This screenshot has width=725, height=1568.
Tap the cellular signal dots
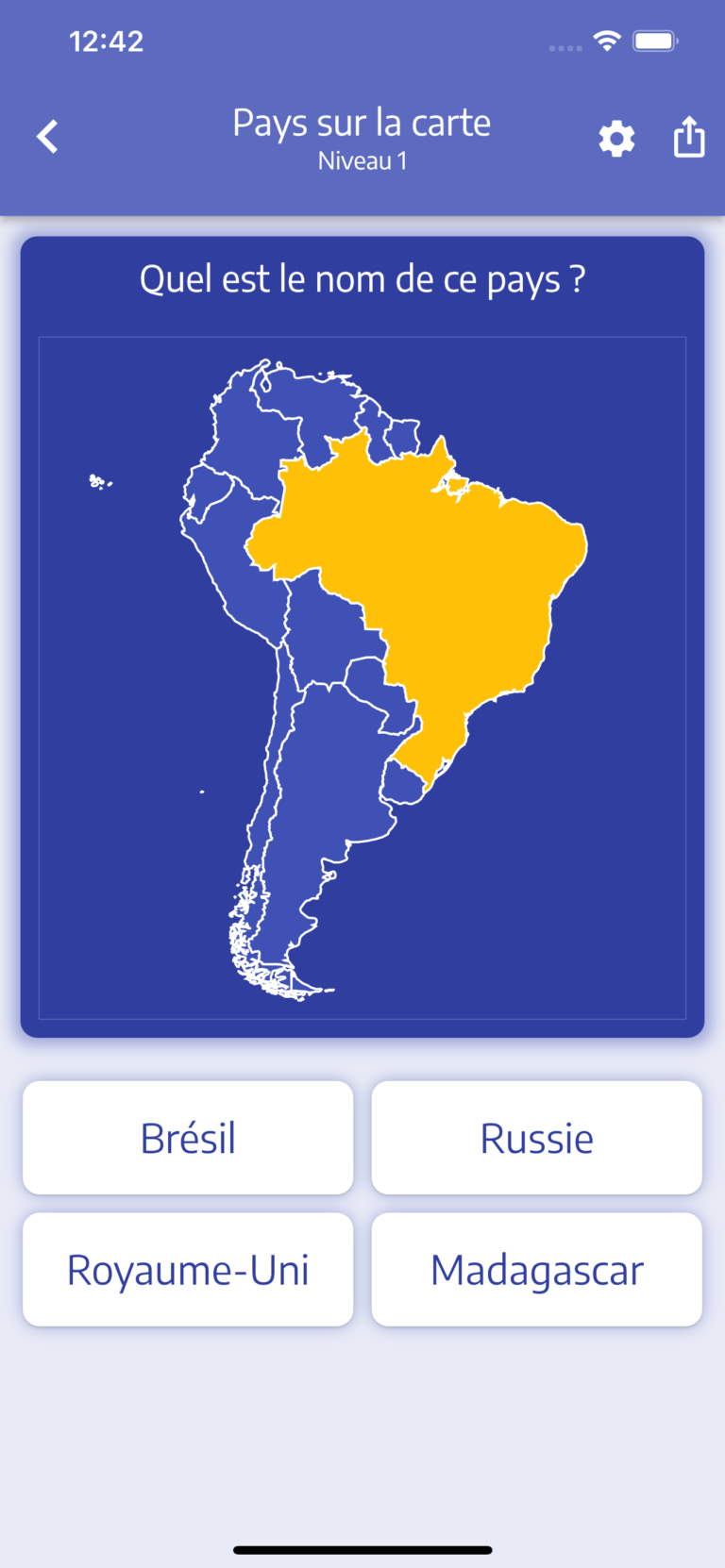pos(564,47)
